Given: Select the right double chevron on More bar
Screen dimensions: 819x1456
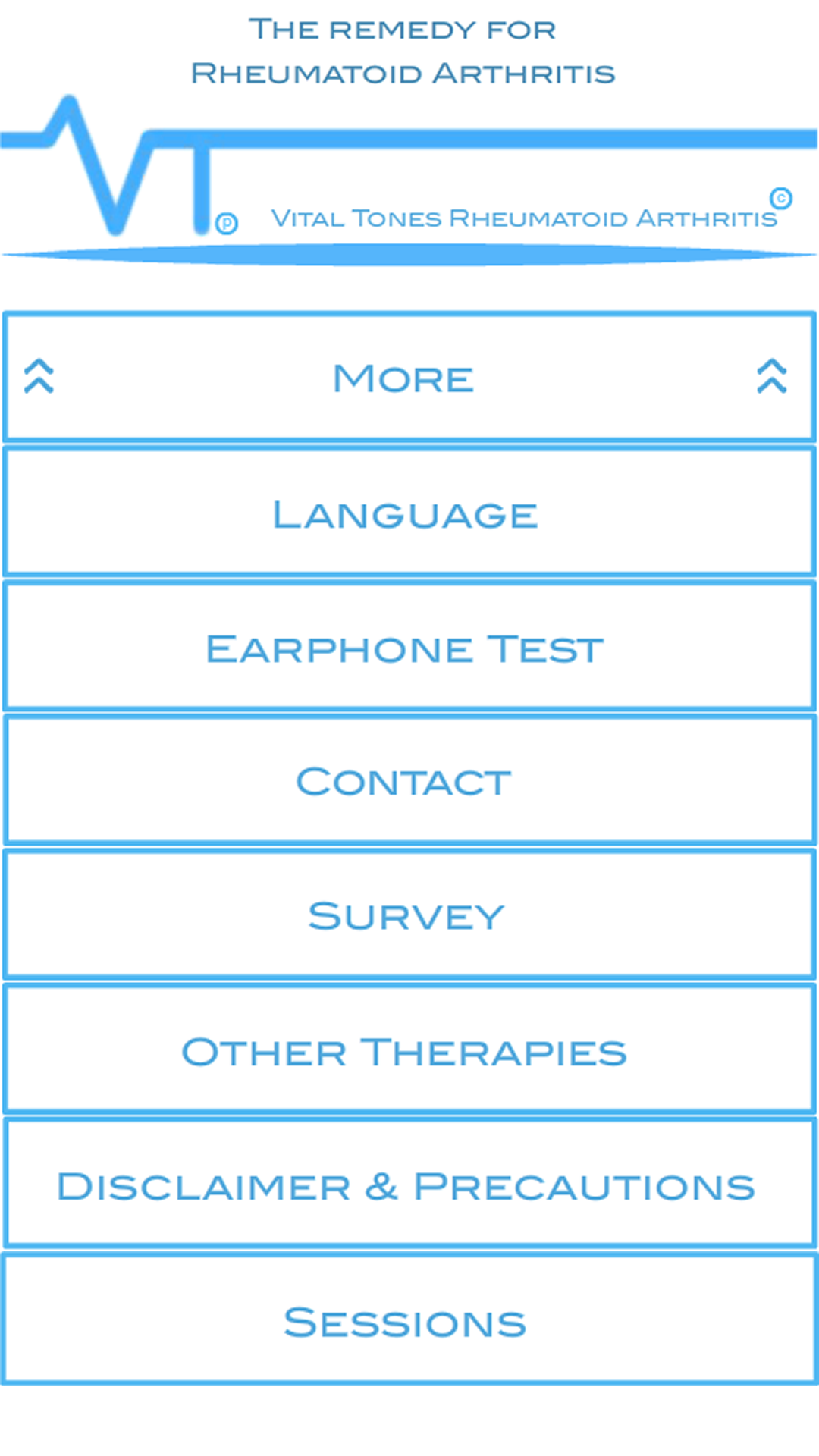Looking at the screenshot, I should click(x=772, y=377).
